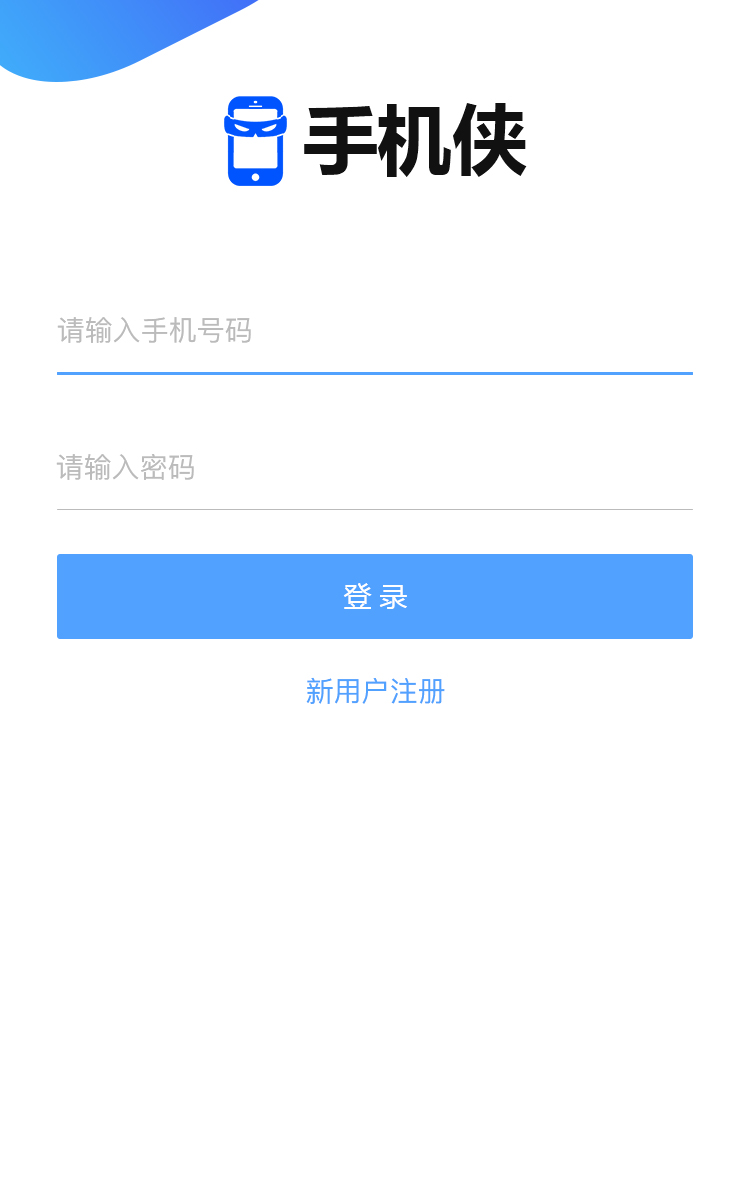Open 新用户注册 new user registration
750x1180 pixels.
375,691
